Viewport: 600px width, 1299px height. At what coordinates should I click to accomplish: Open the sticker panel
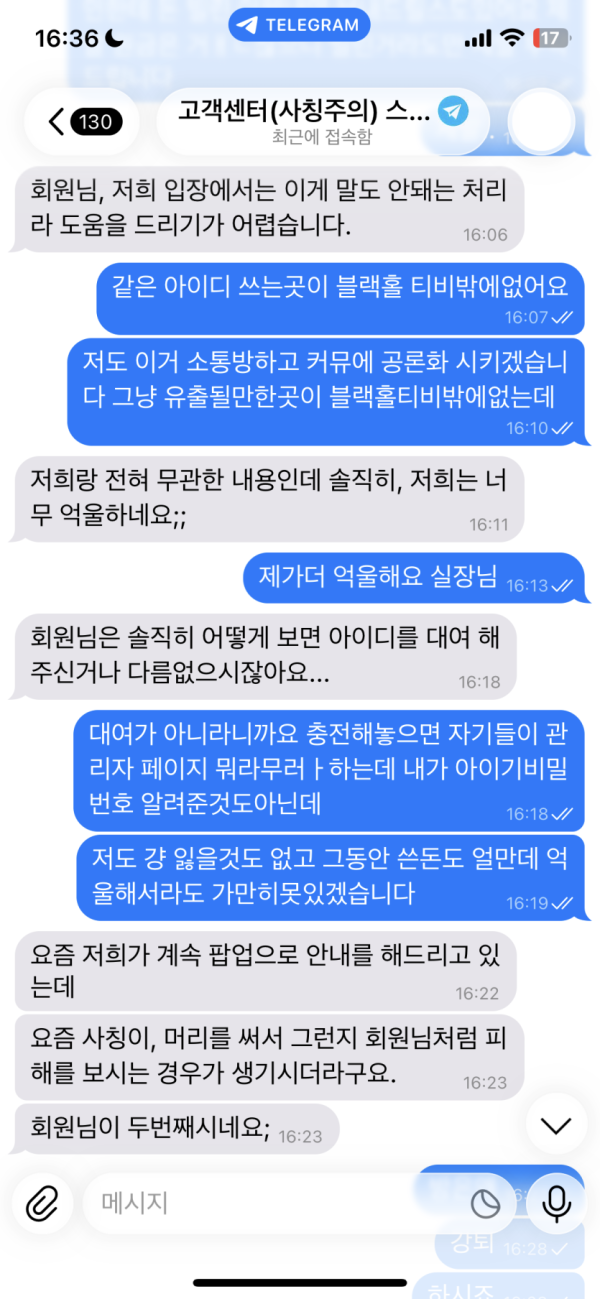pos(486,1204)
